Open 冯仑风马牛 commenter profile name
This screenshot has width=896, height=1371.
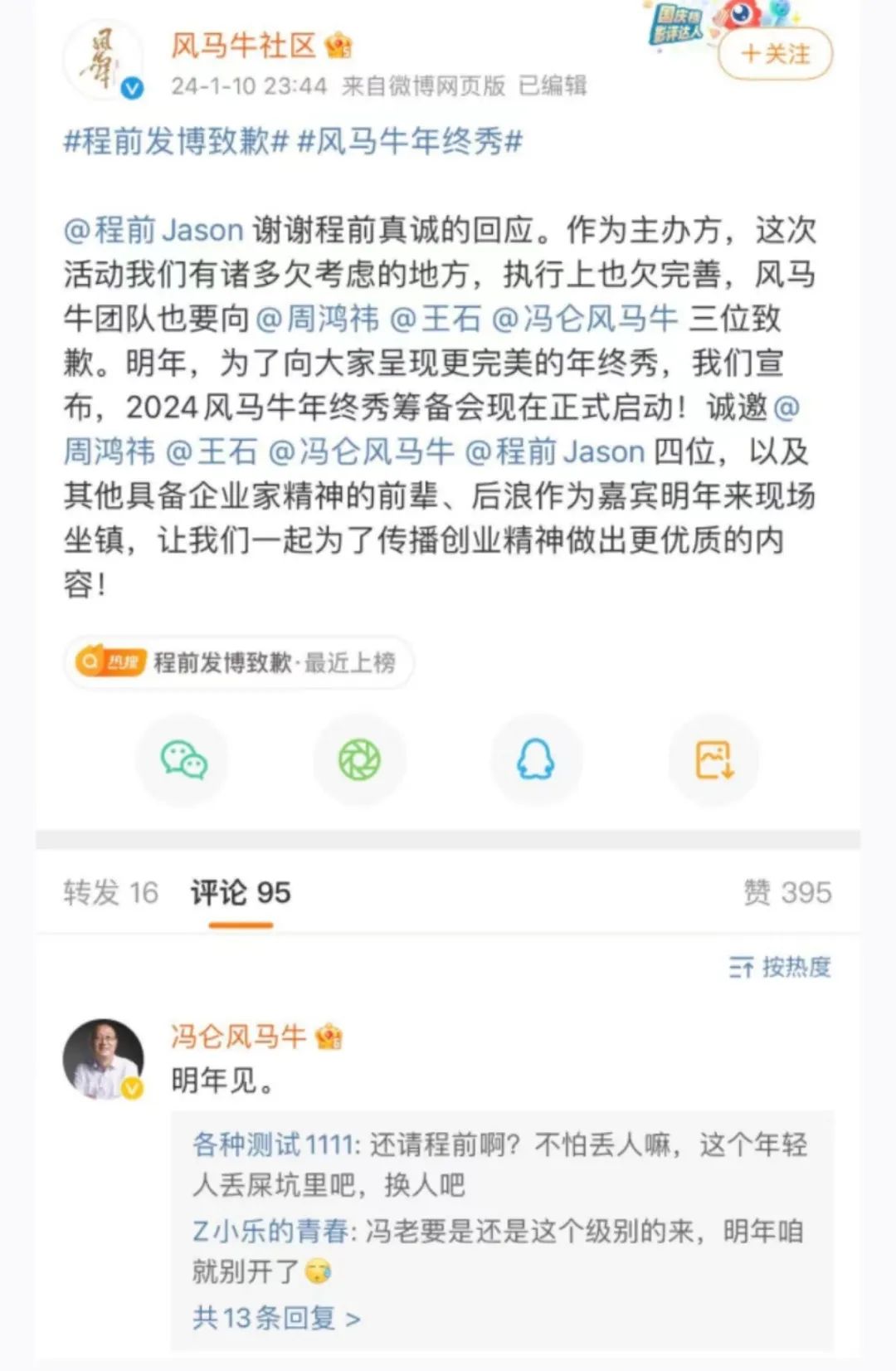pyautogui.click(x=239, y=1036)
